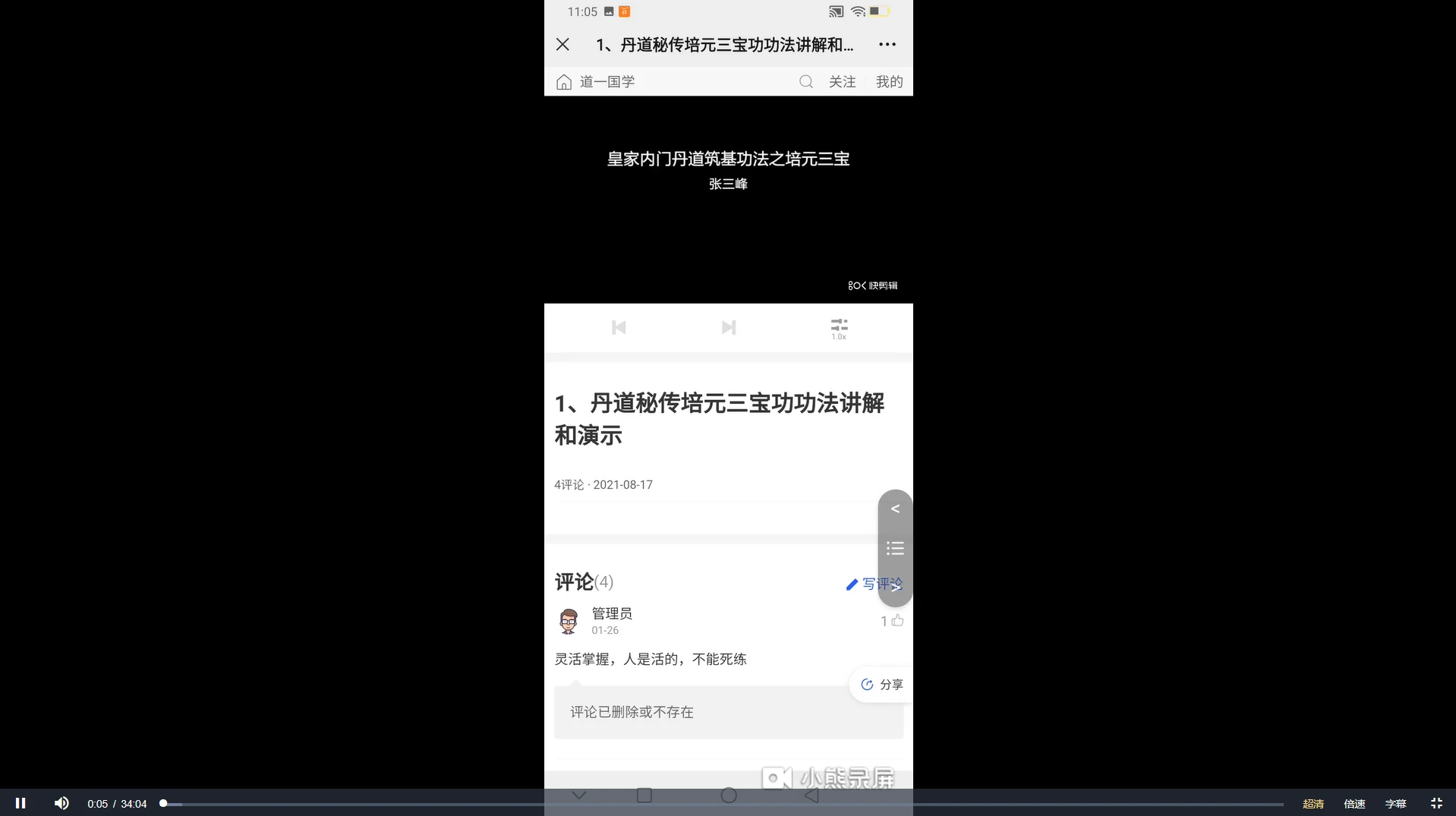
Task: Mute the video sound
Action: (61, 803)
